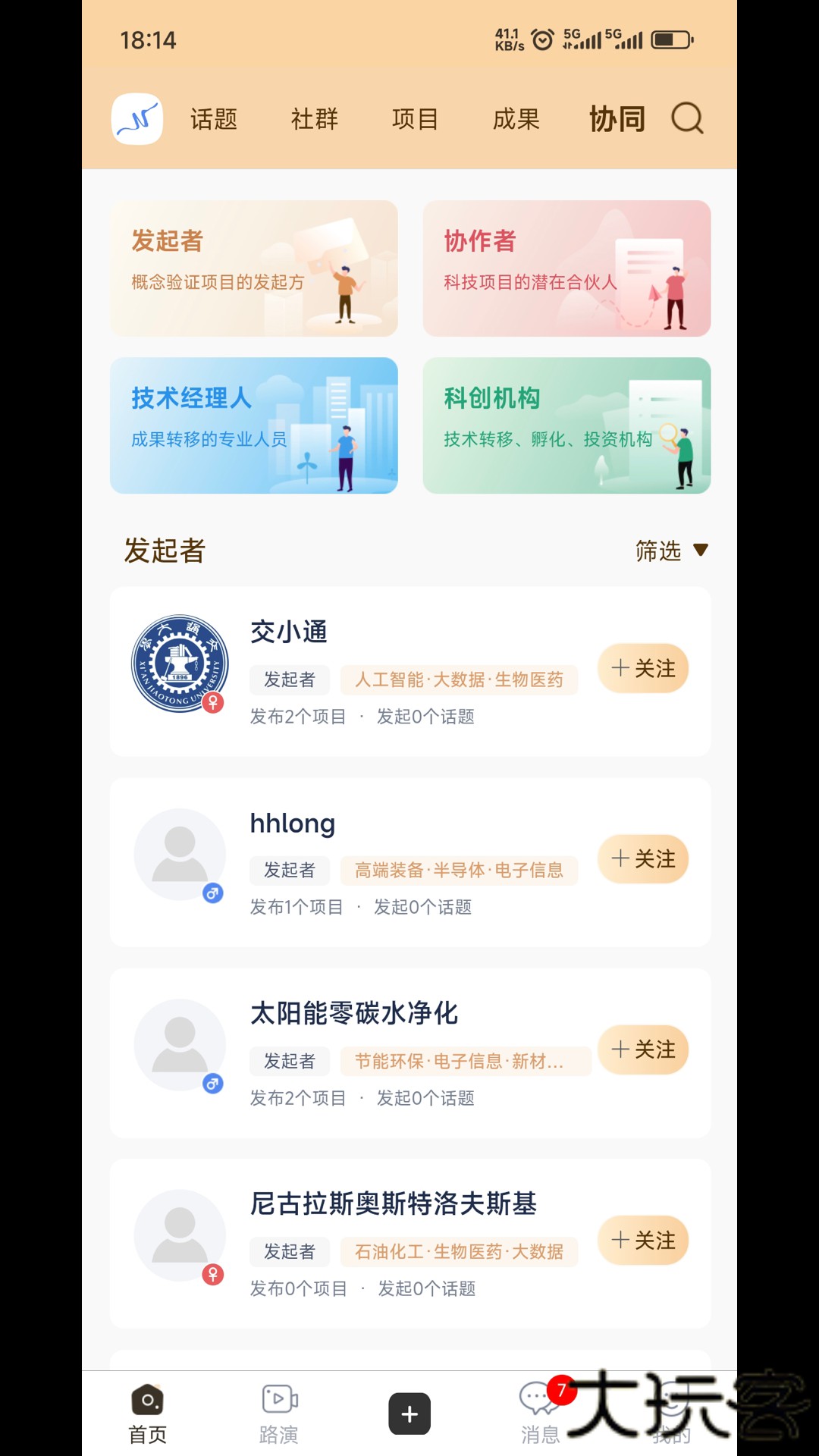Click the female gender badge on 交小通 avatar

(213, 704)
